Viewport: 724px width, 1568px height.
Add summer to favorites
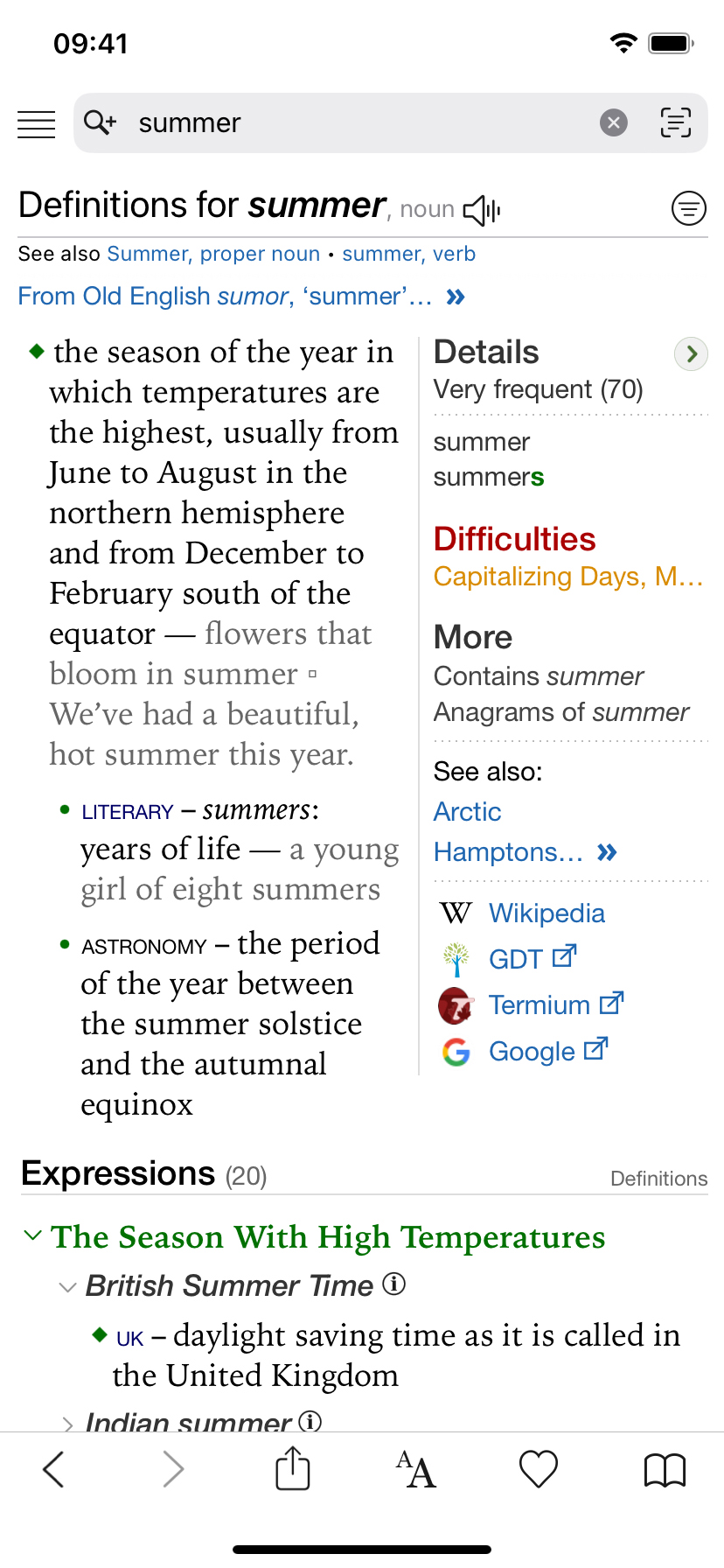tap(539, 1469)
